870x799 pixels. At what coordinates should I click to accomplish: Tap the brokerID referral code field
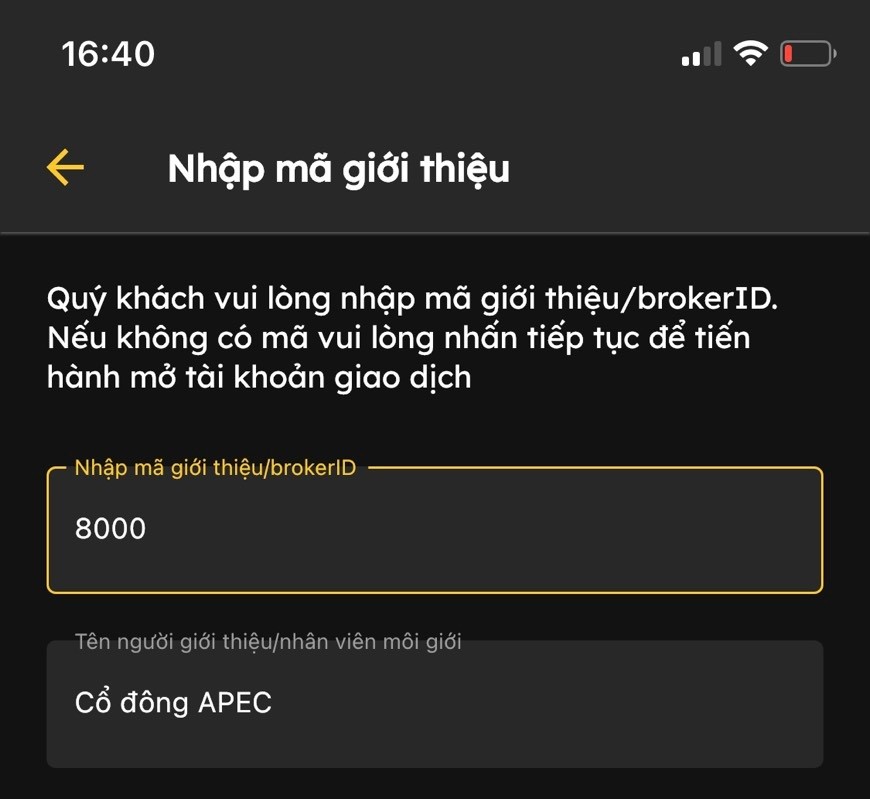(x=434, y=530)
